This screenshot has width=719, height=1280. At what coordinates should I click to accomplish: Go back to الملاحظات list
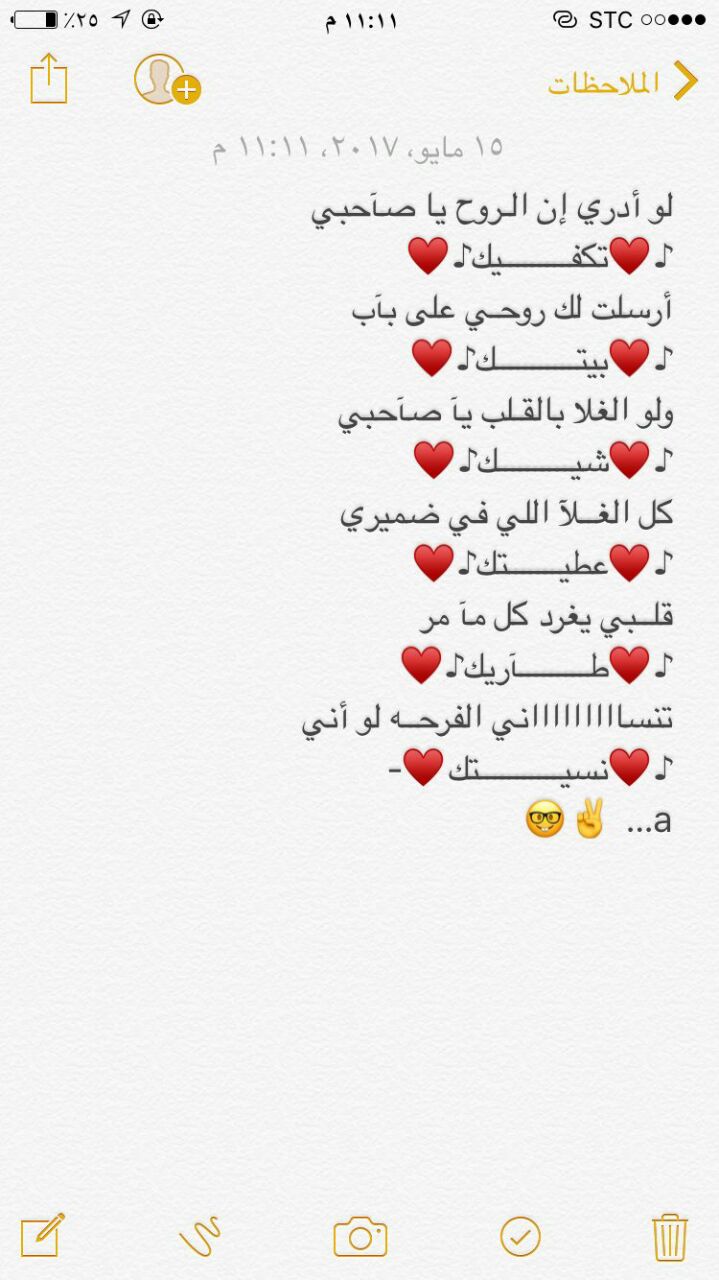click(623, 83)
